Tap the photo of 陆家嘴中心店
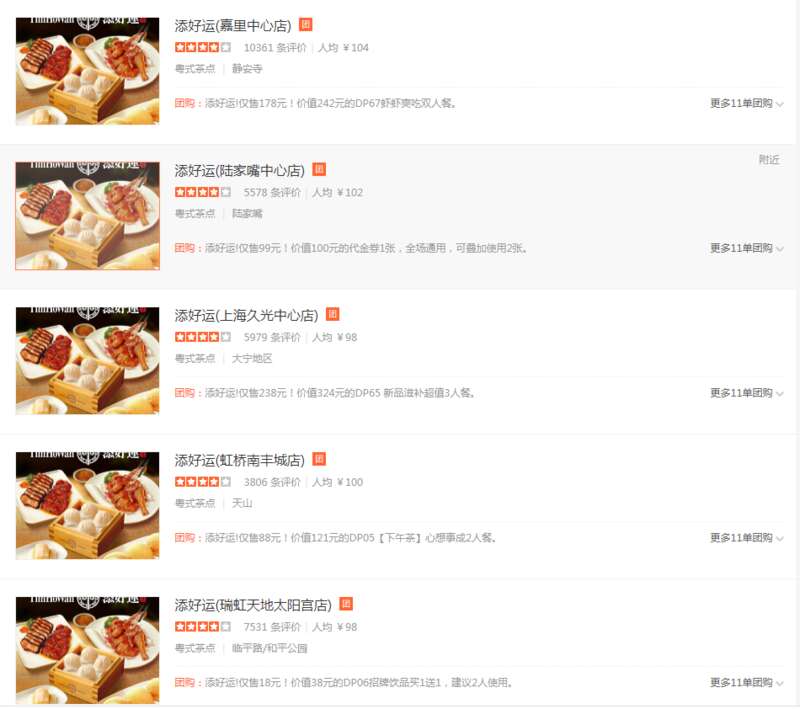The width and height of the screenshot is (800, 709). coord(87,215)
